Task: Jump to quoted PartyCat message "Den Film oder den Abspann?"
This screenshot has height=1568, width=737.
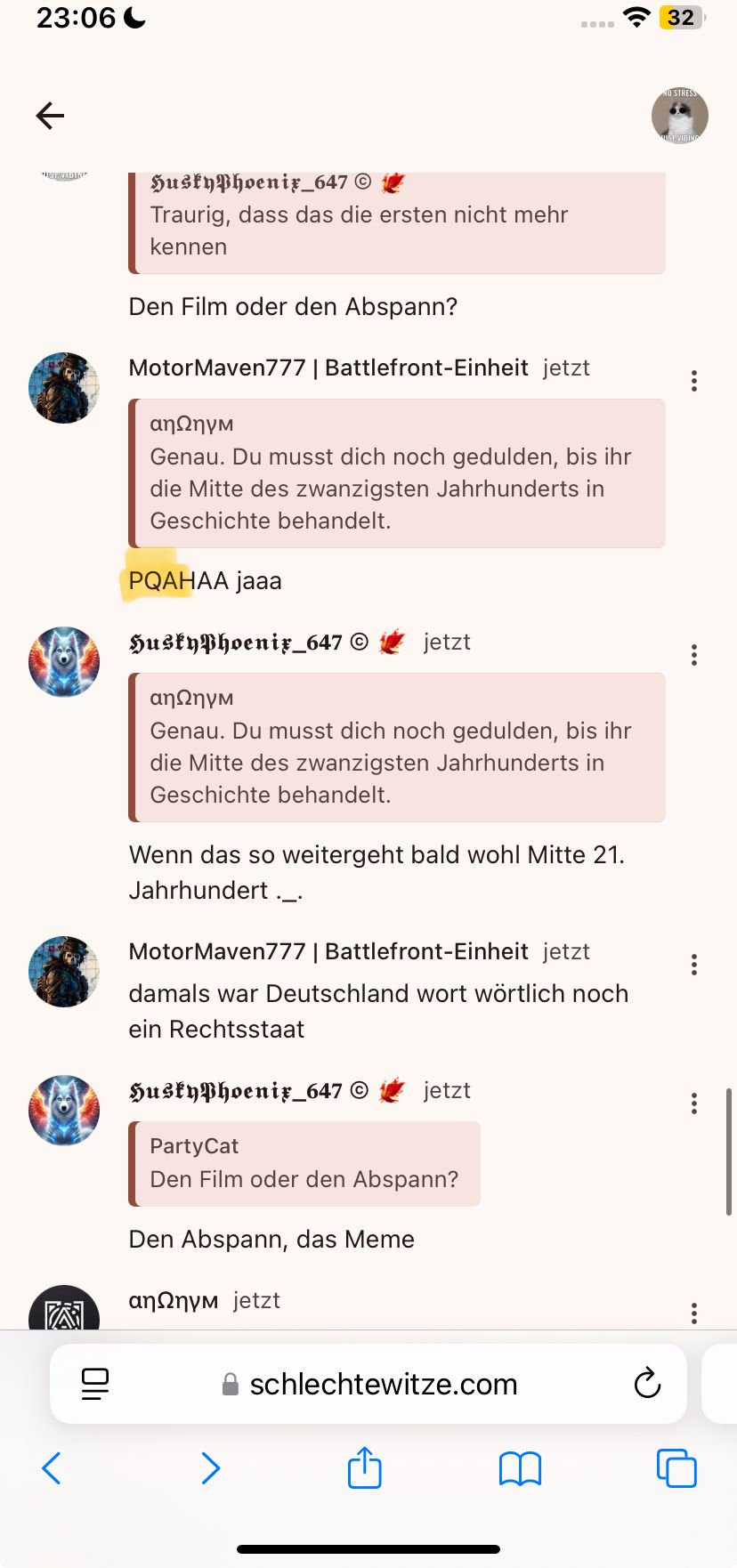Action: pos(304,1164)
